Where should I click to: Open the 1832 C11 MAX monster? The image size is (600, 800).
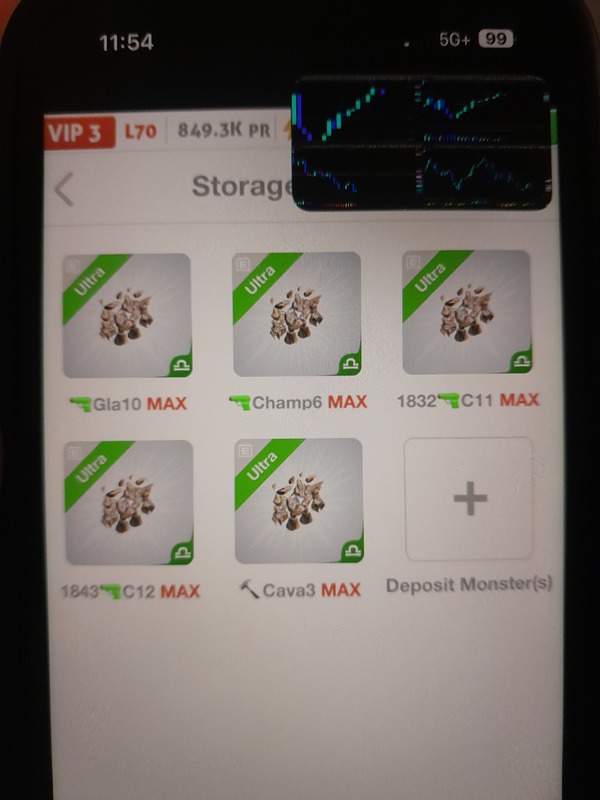coord(466,313)
